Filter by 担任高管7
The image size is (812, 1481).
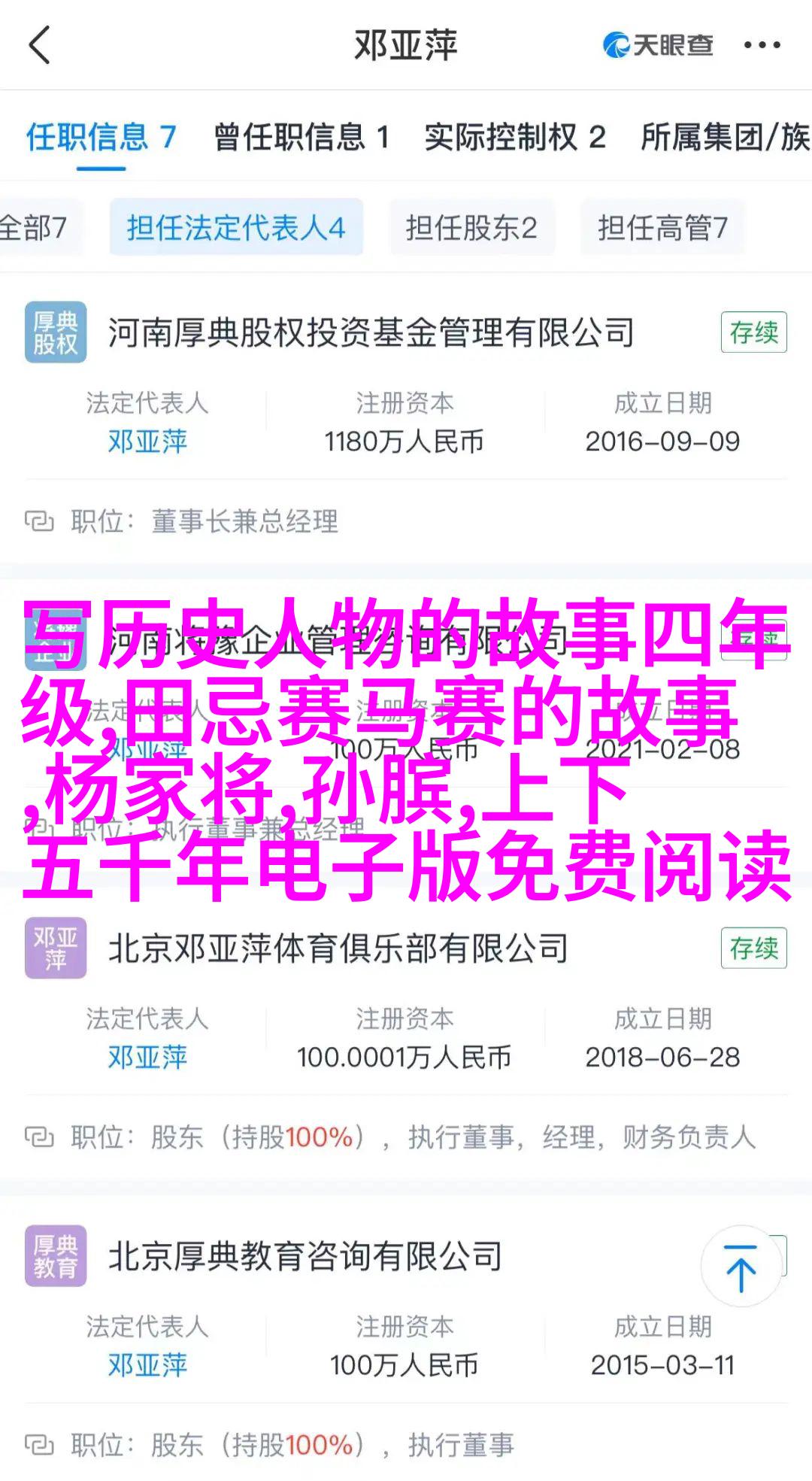[662, 227]
